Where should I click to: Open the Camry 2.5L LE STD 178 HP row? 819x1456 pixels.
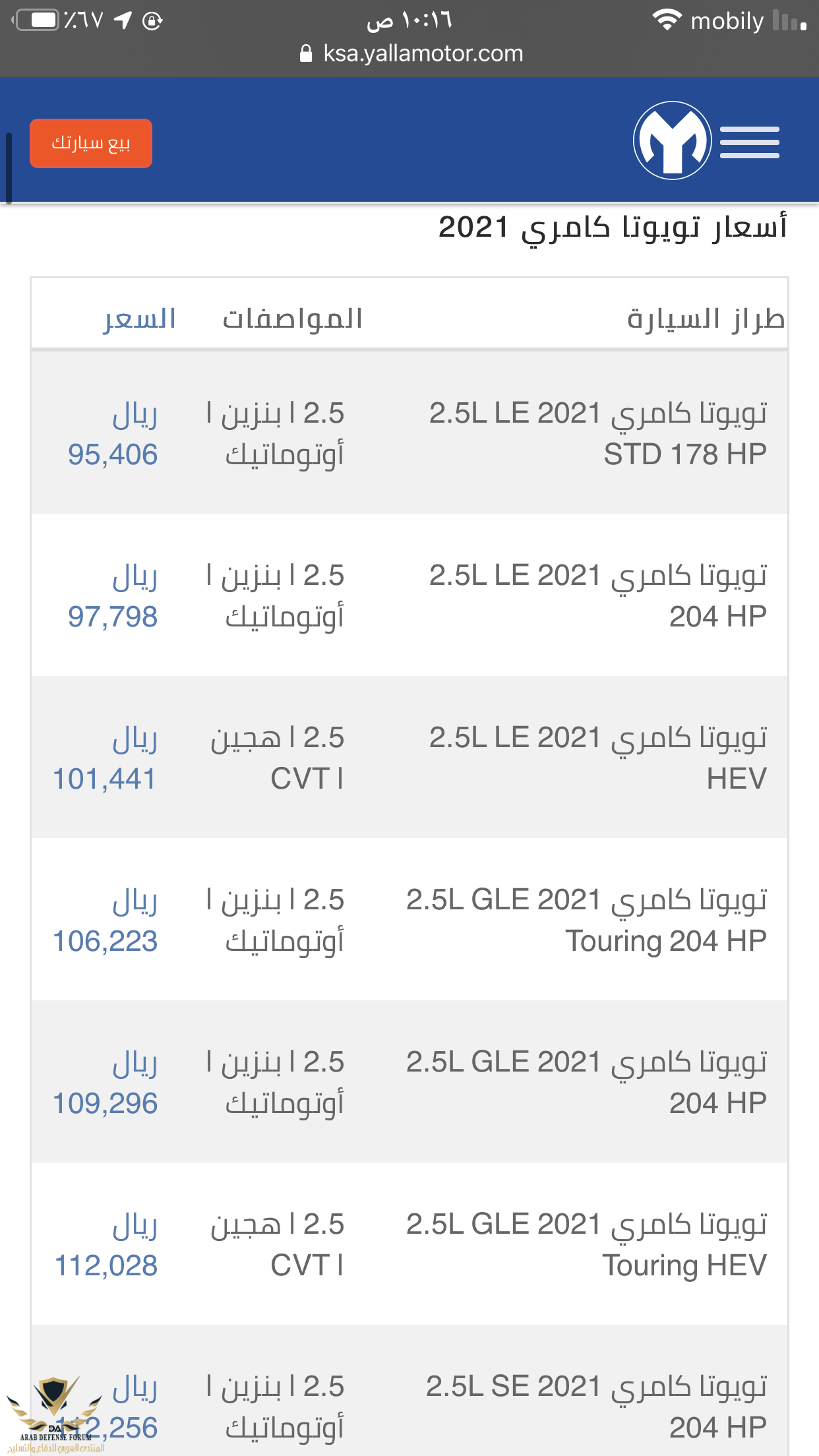[597, 433]
